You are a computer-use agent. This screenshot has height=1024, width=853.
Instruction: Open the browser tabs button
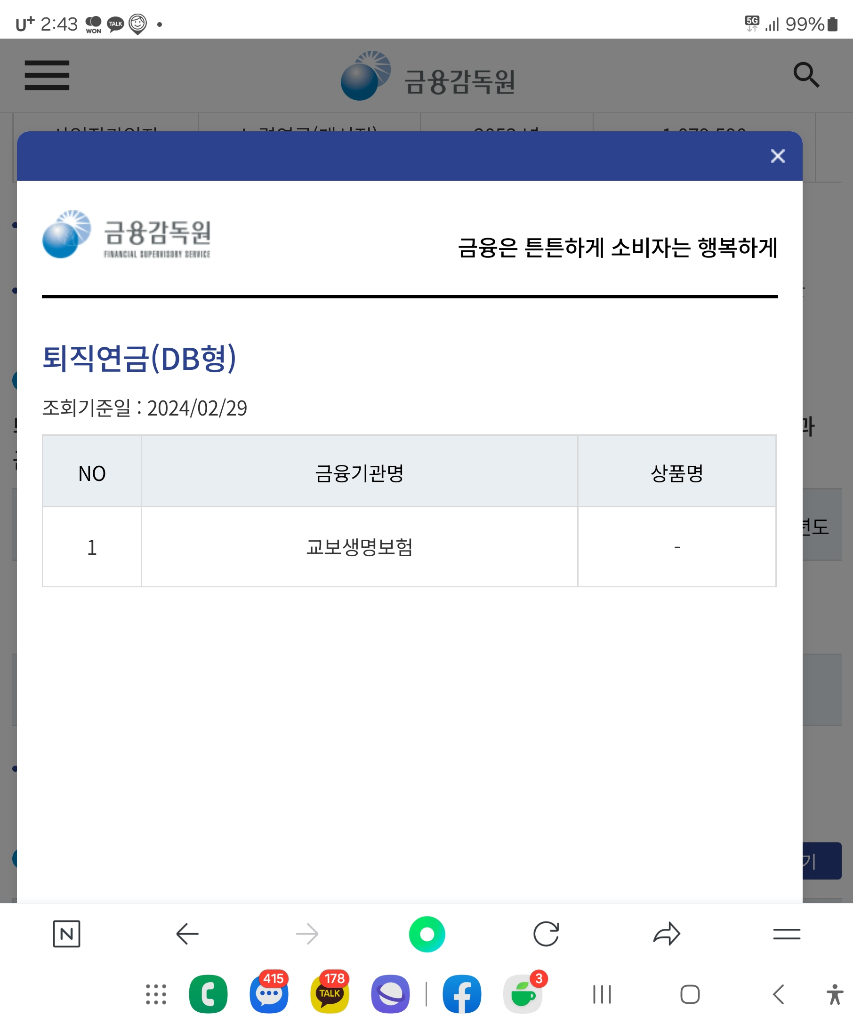point(66,934)
